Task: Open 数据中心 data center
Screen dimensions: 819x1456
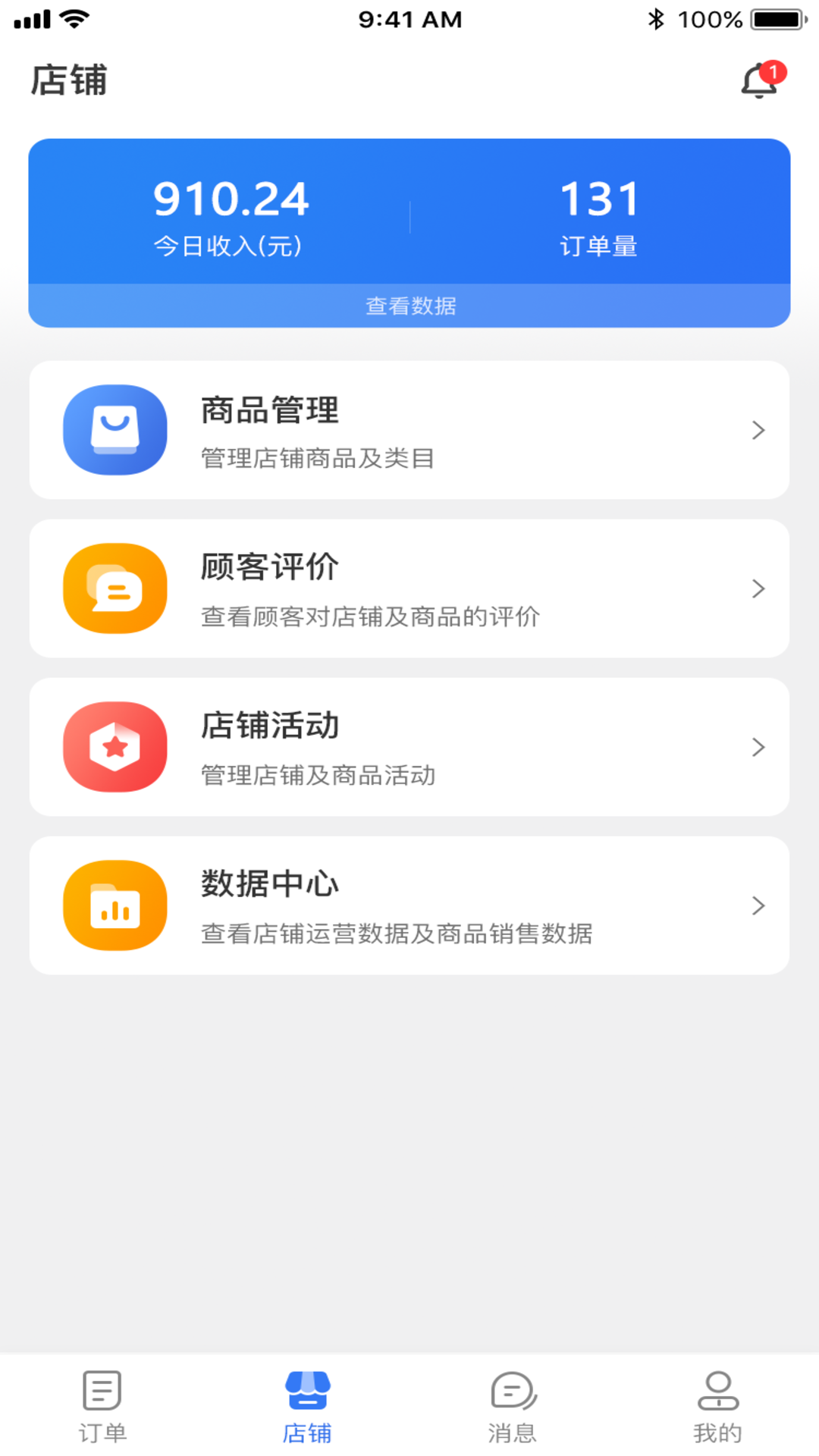Action: point(409,905)
